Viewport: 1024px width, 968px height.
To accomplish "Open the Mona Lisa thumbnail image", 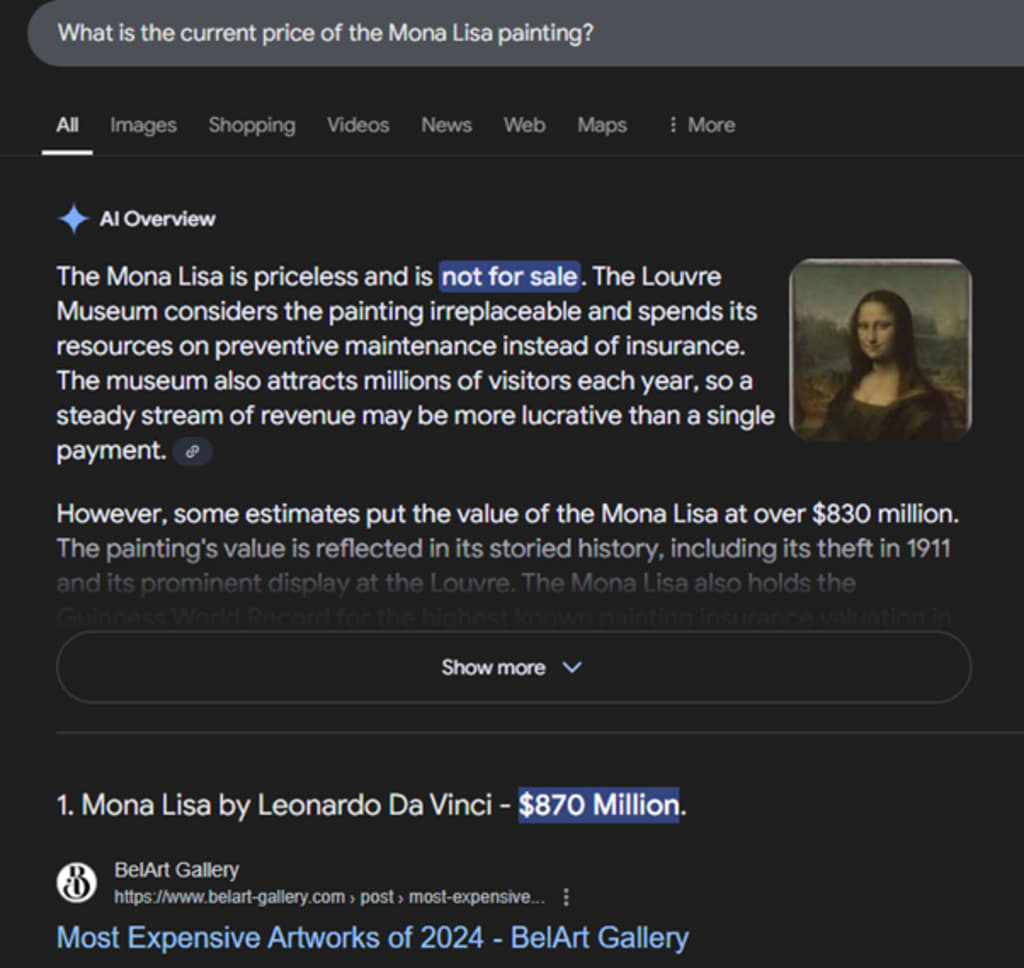I will [x=880, y=349].
